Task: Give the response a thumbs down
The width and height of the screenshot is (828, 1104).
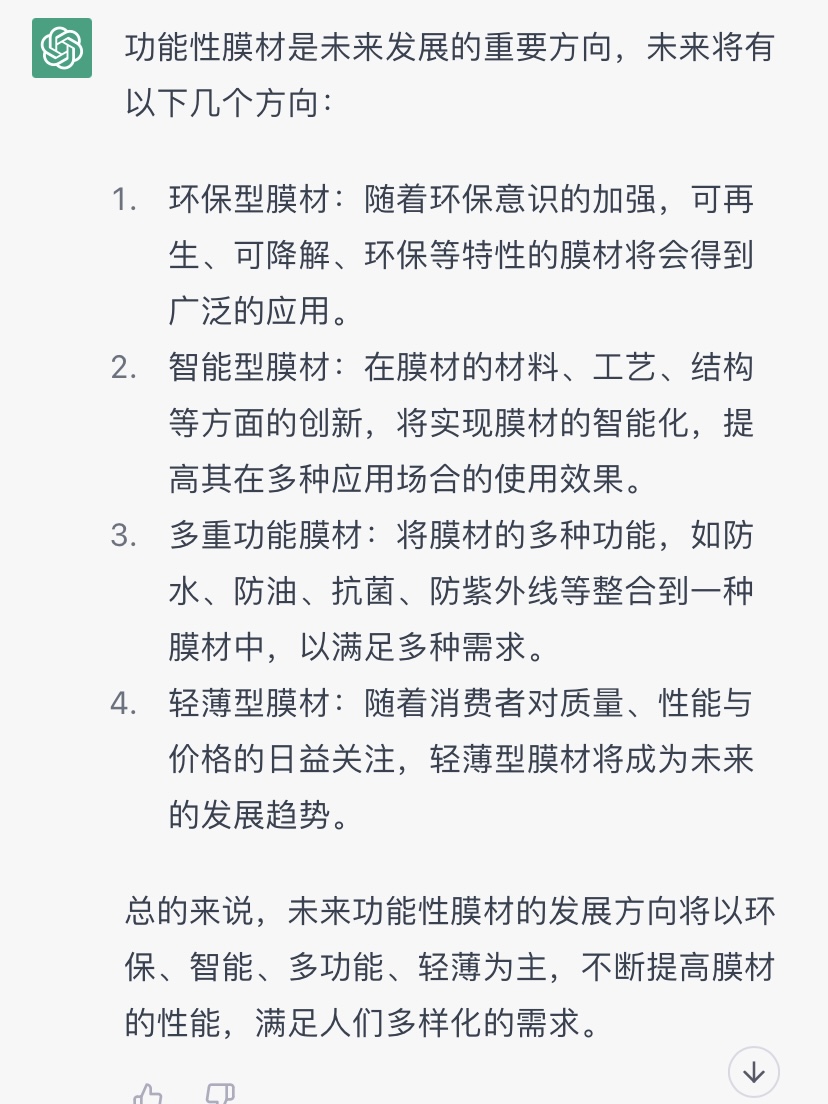Action: tap(220, 1094)
